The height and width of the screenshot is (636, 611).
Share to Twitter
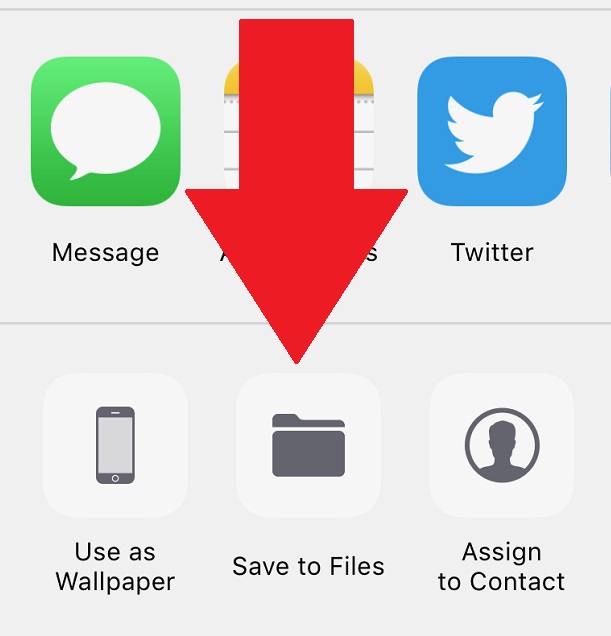[491, 131]
